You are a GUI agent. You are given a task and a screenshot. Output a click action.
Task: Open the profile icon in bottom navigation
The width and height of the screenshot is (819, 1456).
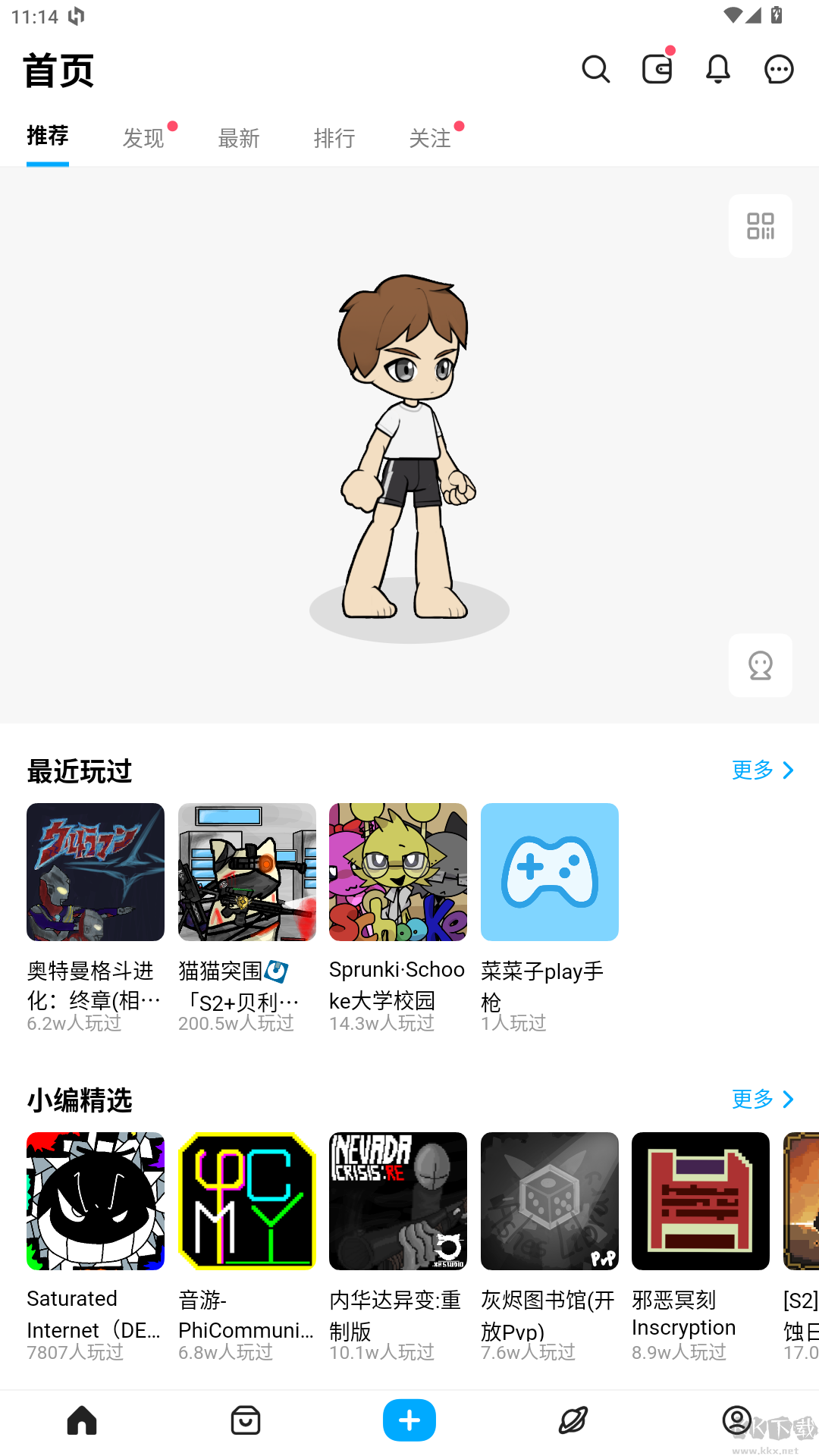(737, 1420)
